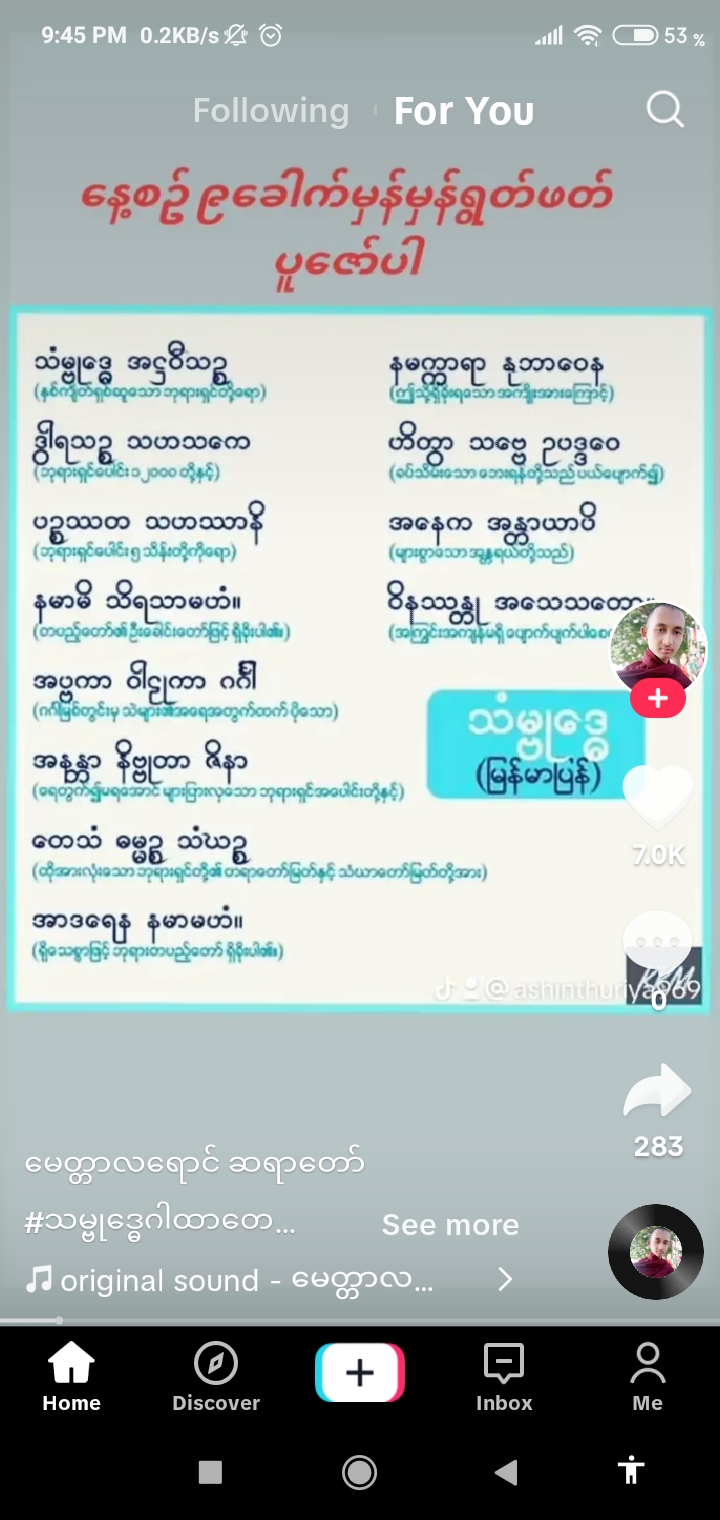Share this video via the arrow icon

(x=657, y=1092)
